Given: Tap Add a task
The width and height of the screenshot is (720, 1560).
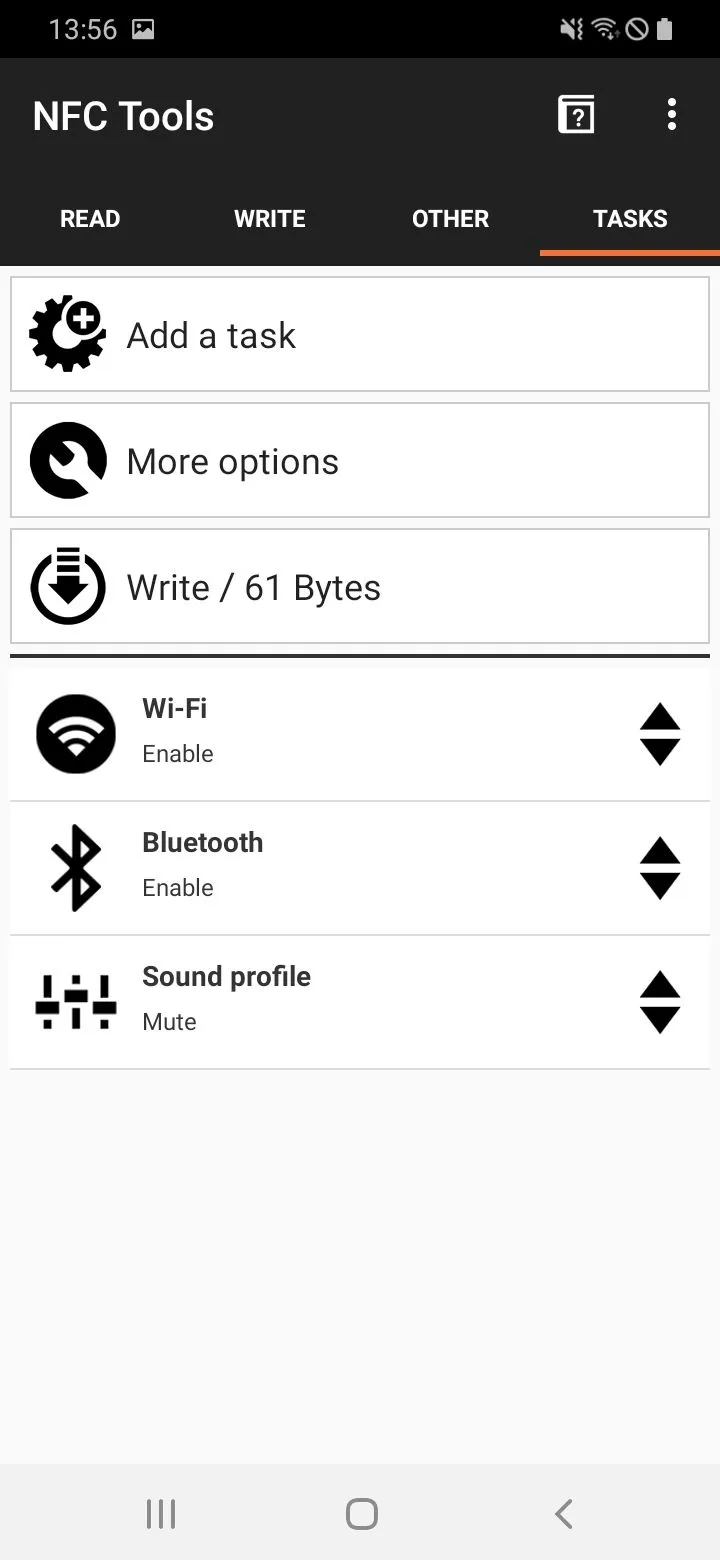Looking at the screenshot, I should click(360, 334).
